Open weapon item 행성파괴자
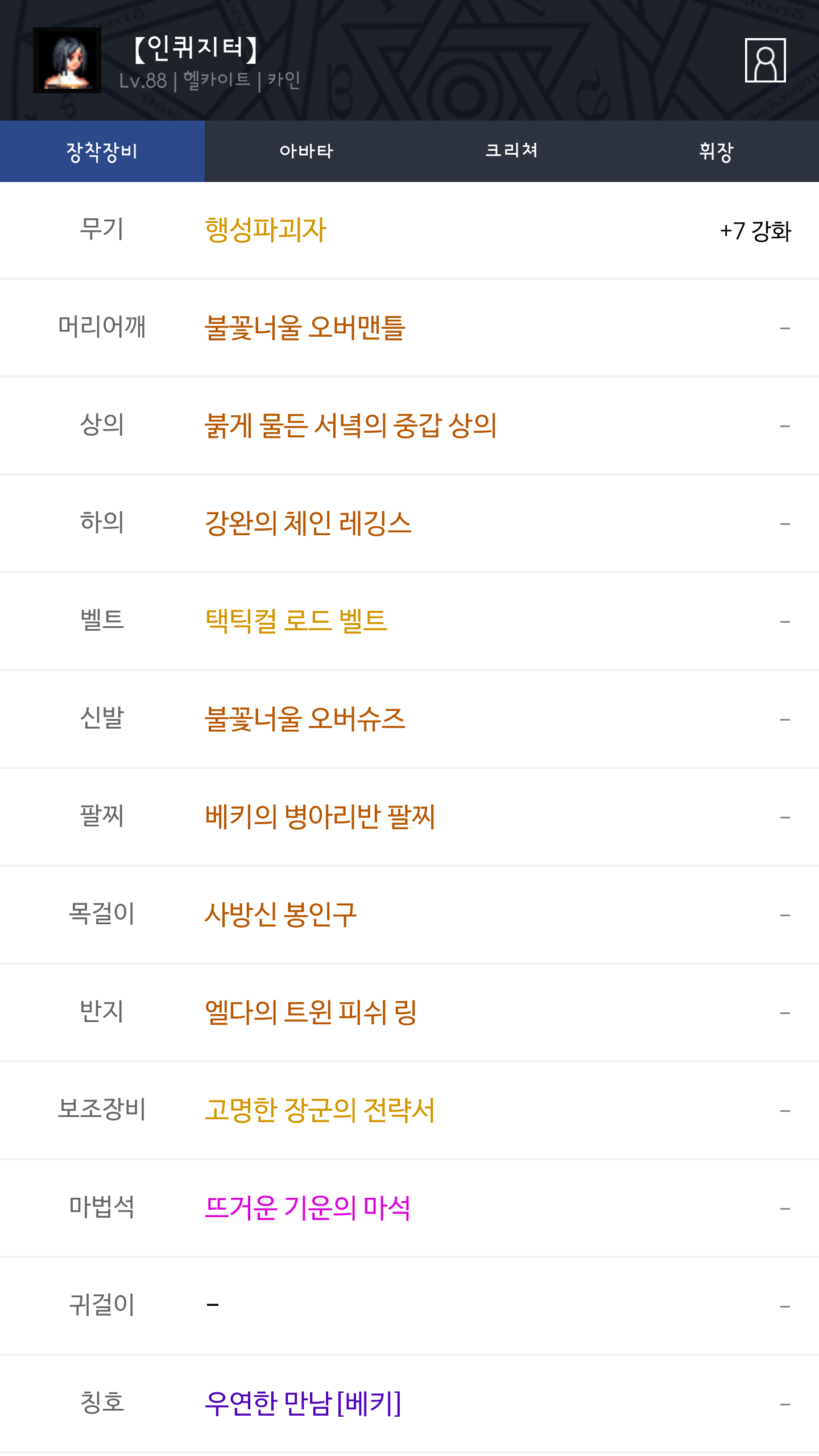The image size is (819, 1456). [266, 230]
